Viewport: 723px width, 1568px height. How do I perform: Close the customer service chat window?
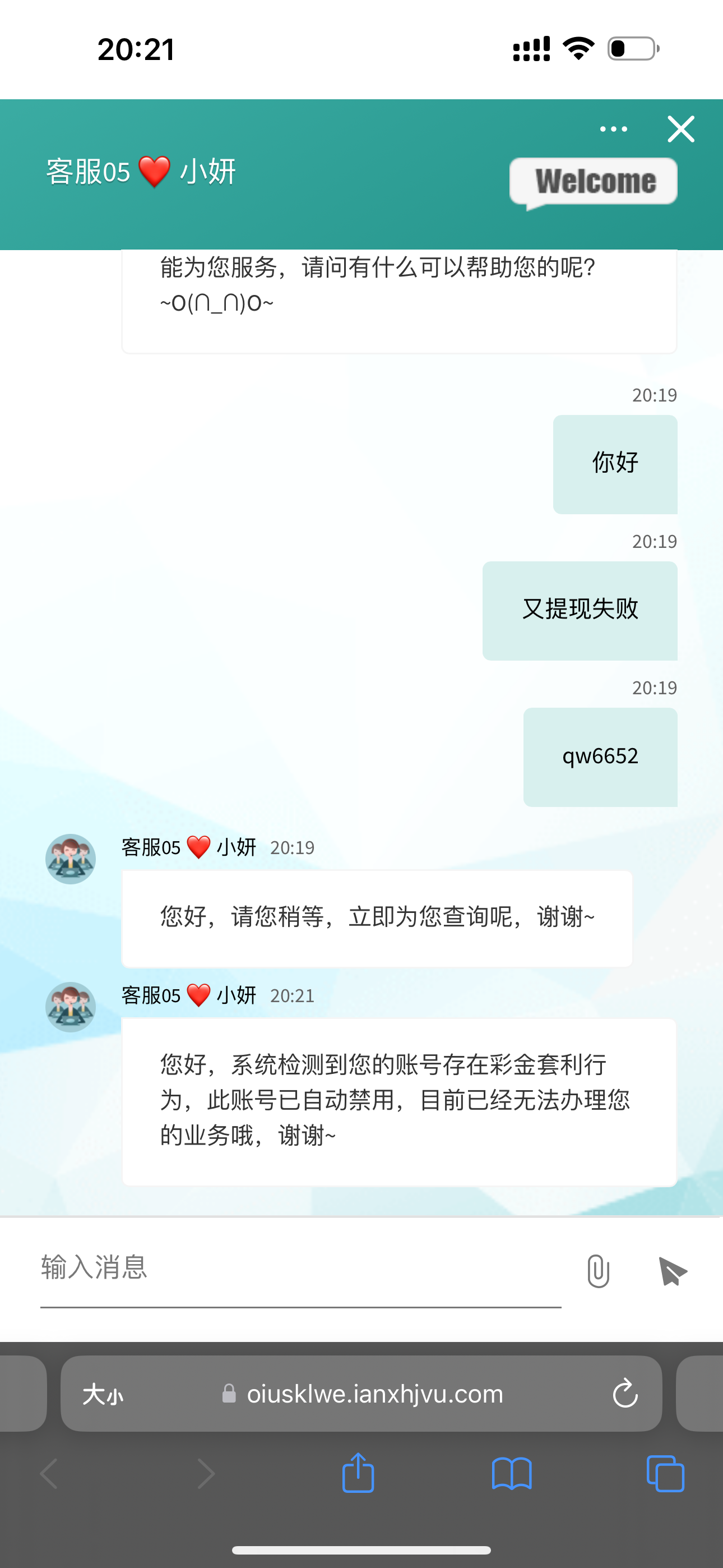680,129
